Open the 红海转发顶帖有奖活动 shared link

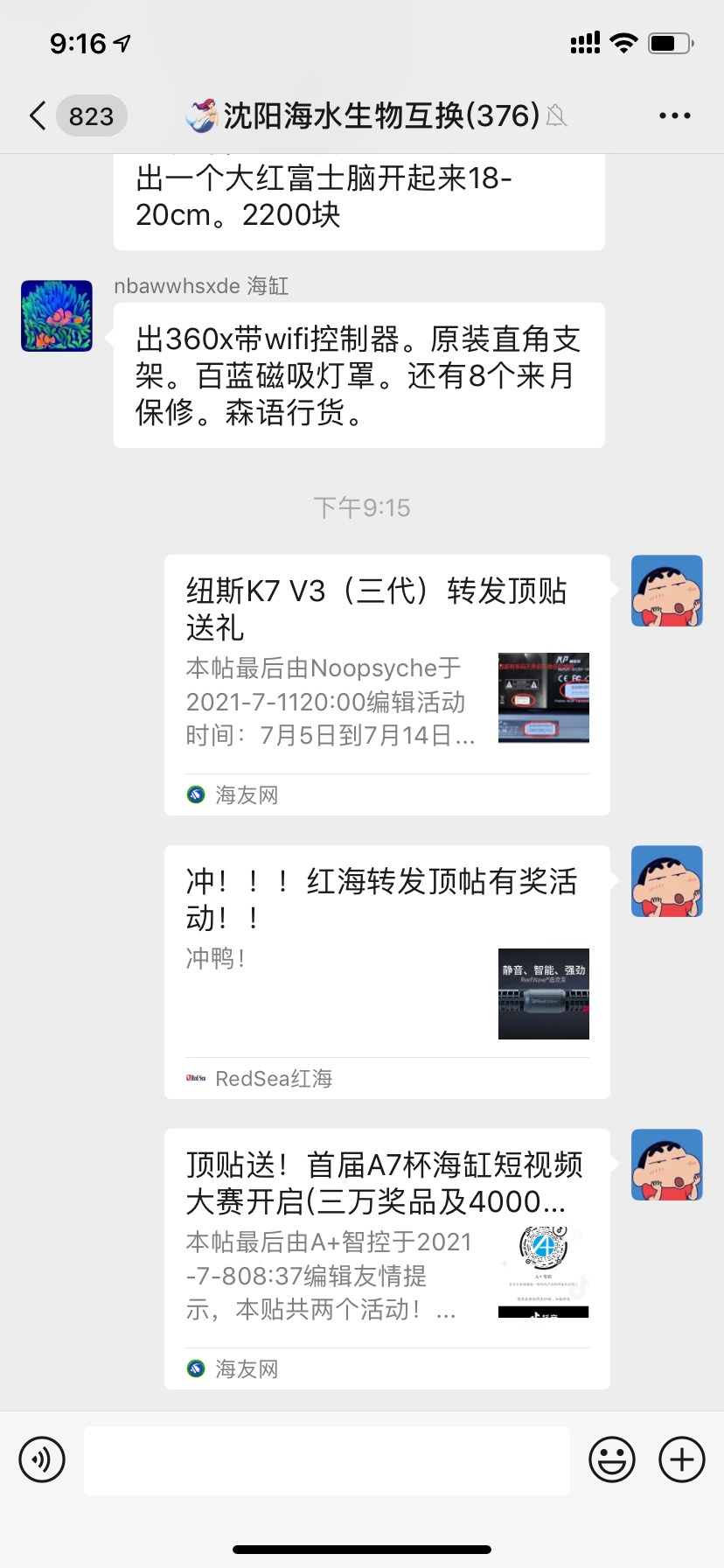(386, 971)
